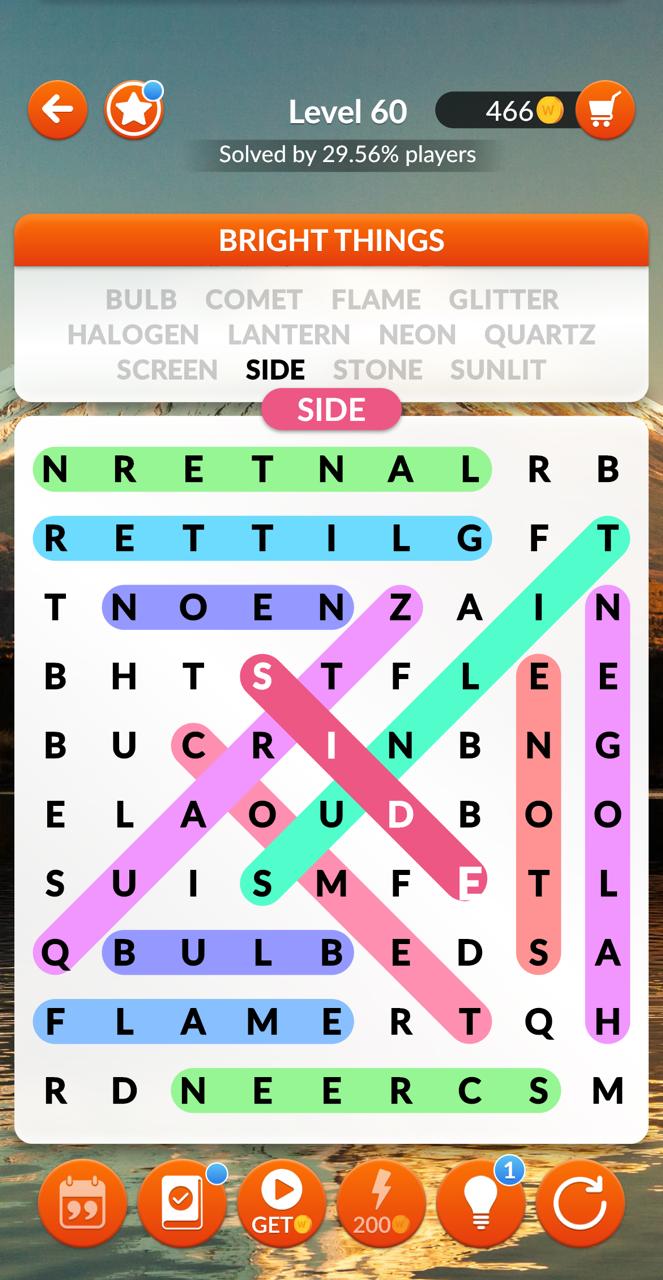Open the daily quote calendar

point(82,1203)
